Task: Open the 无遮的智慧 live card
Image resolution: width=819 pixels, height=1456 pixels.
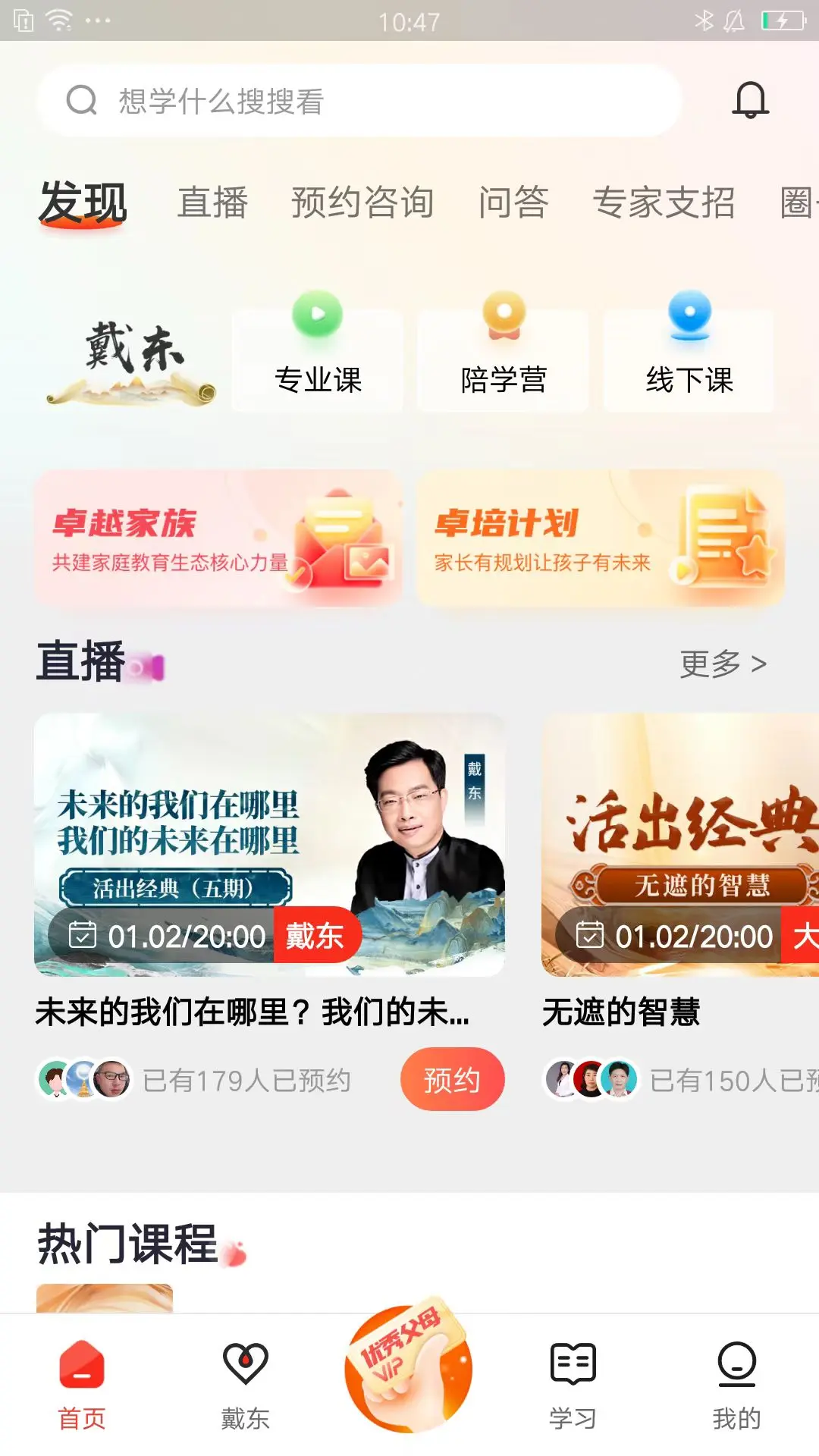Action: pos(680,845)
